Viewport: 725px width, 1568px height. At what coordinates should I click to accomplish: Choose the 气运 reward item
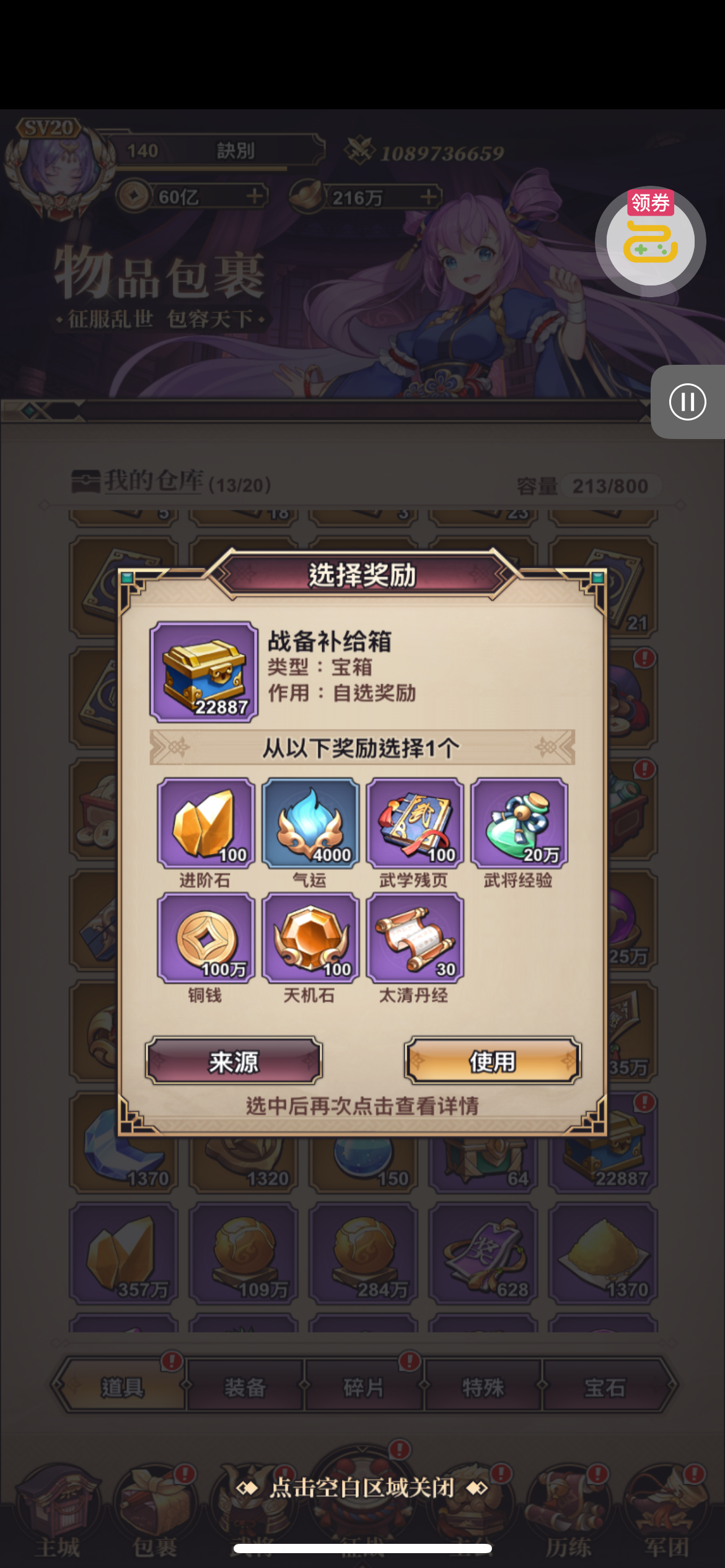coord(310,824)
